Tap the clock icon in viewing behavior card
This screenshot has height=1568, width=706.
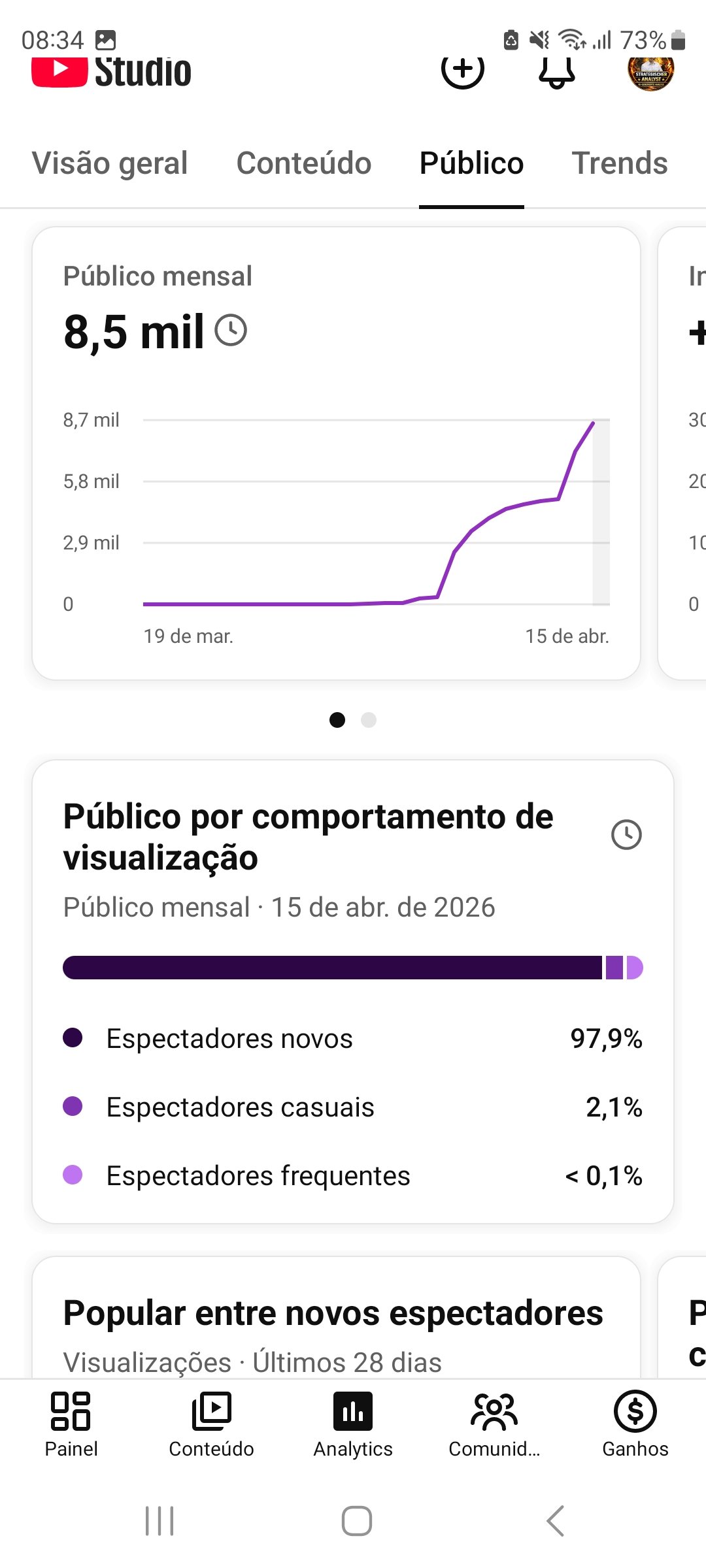[626, 834]
